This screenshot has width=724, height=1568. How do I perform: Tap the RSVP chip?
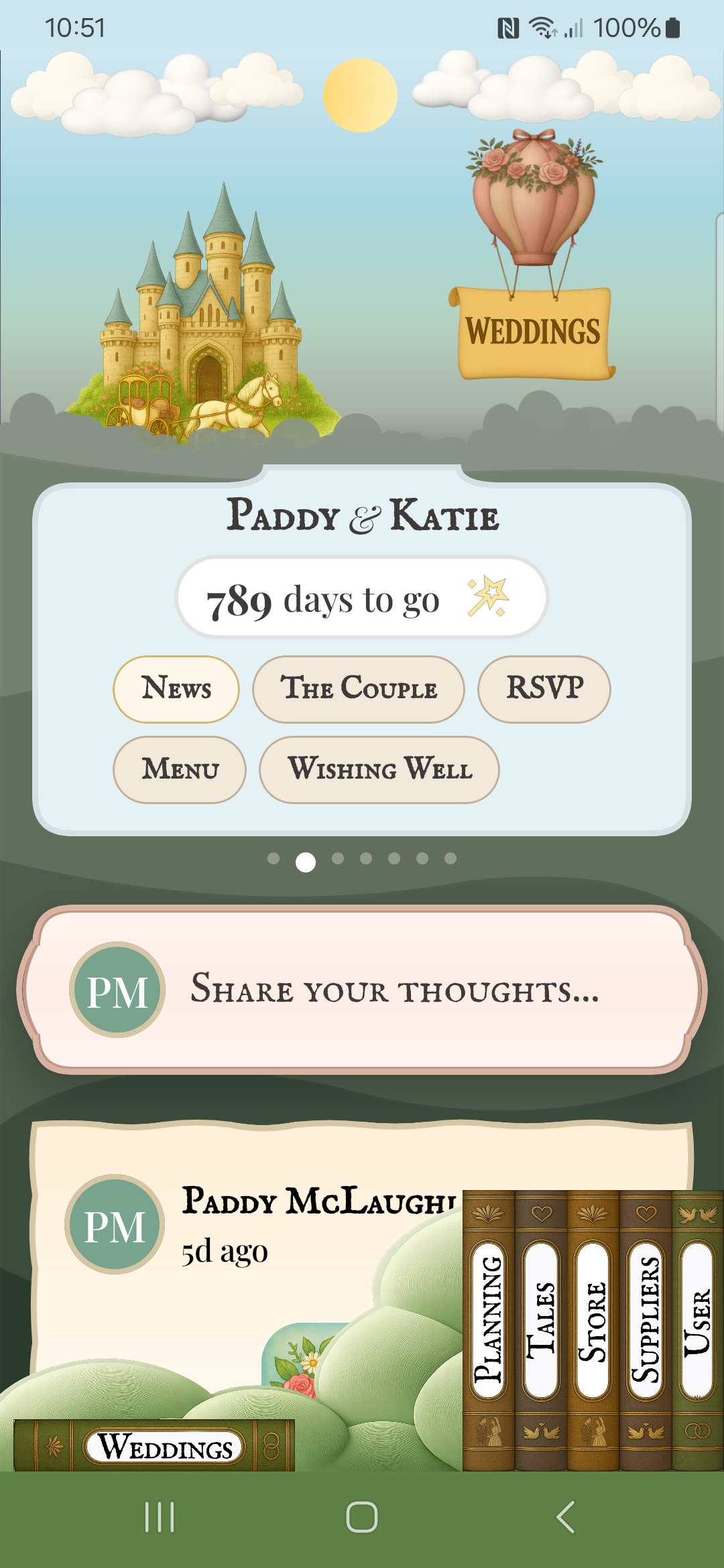click(544, 689)
